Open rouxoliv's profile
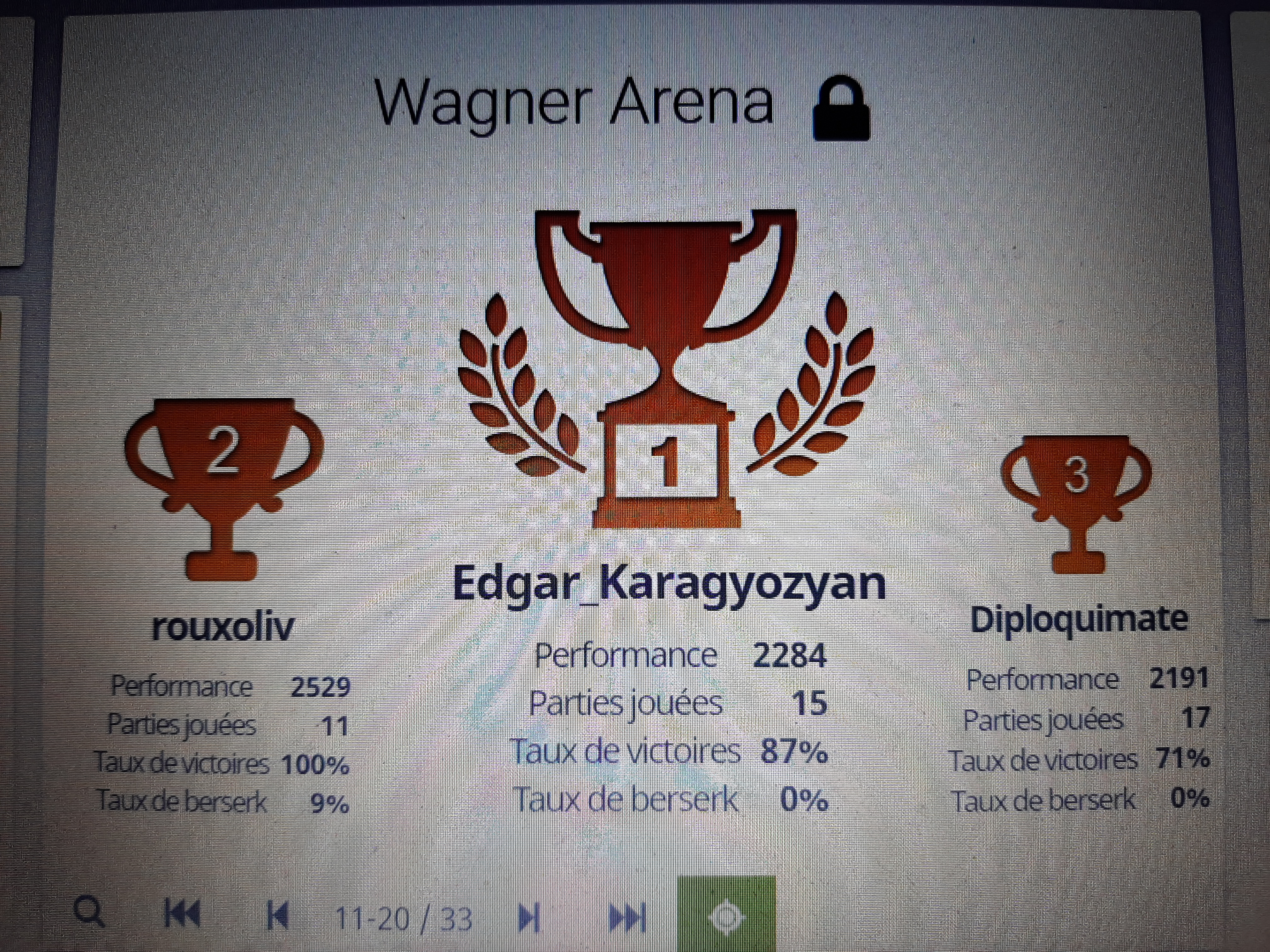This screenshot has width=1270, height=952. tap(223, 626)
